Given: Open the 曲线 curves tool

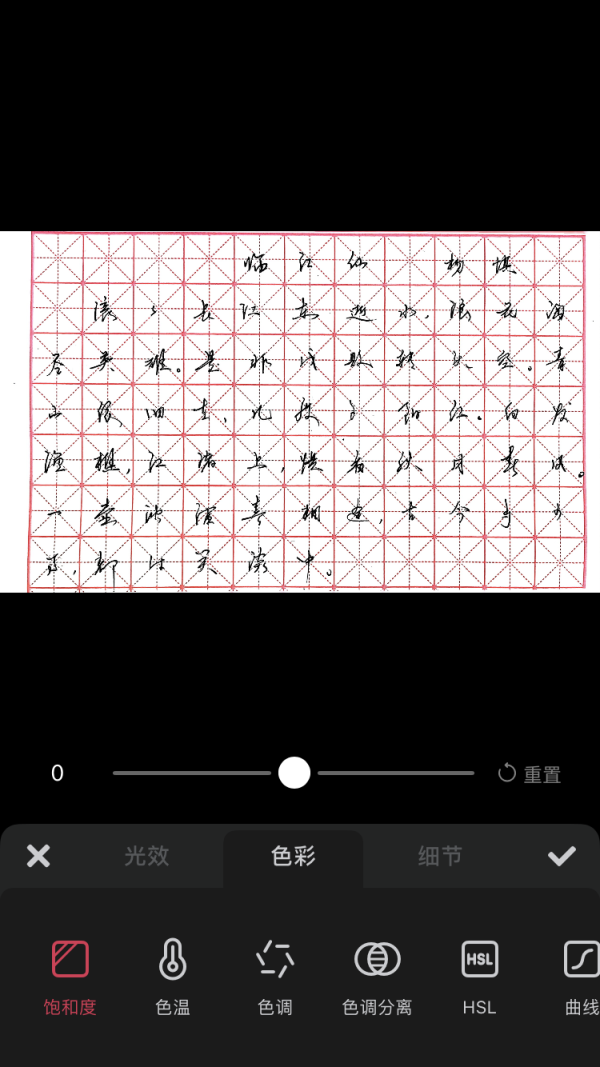Looking at the screenshot, I should [581, 975].
